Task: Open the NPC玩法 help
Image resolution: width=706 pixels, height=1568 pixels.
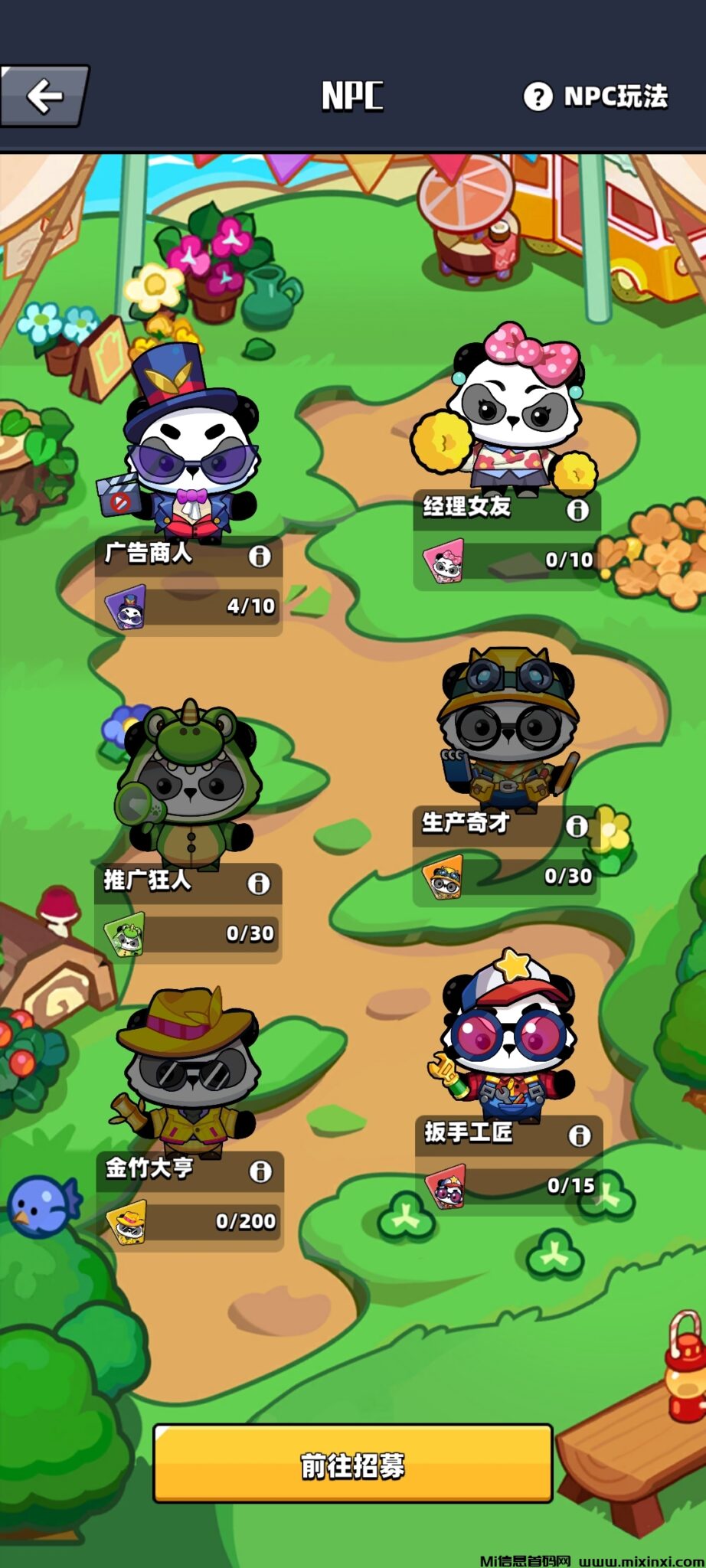Action: pyautogui.click(x=596, y=96)
